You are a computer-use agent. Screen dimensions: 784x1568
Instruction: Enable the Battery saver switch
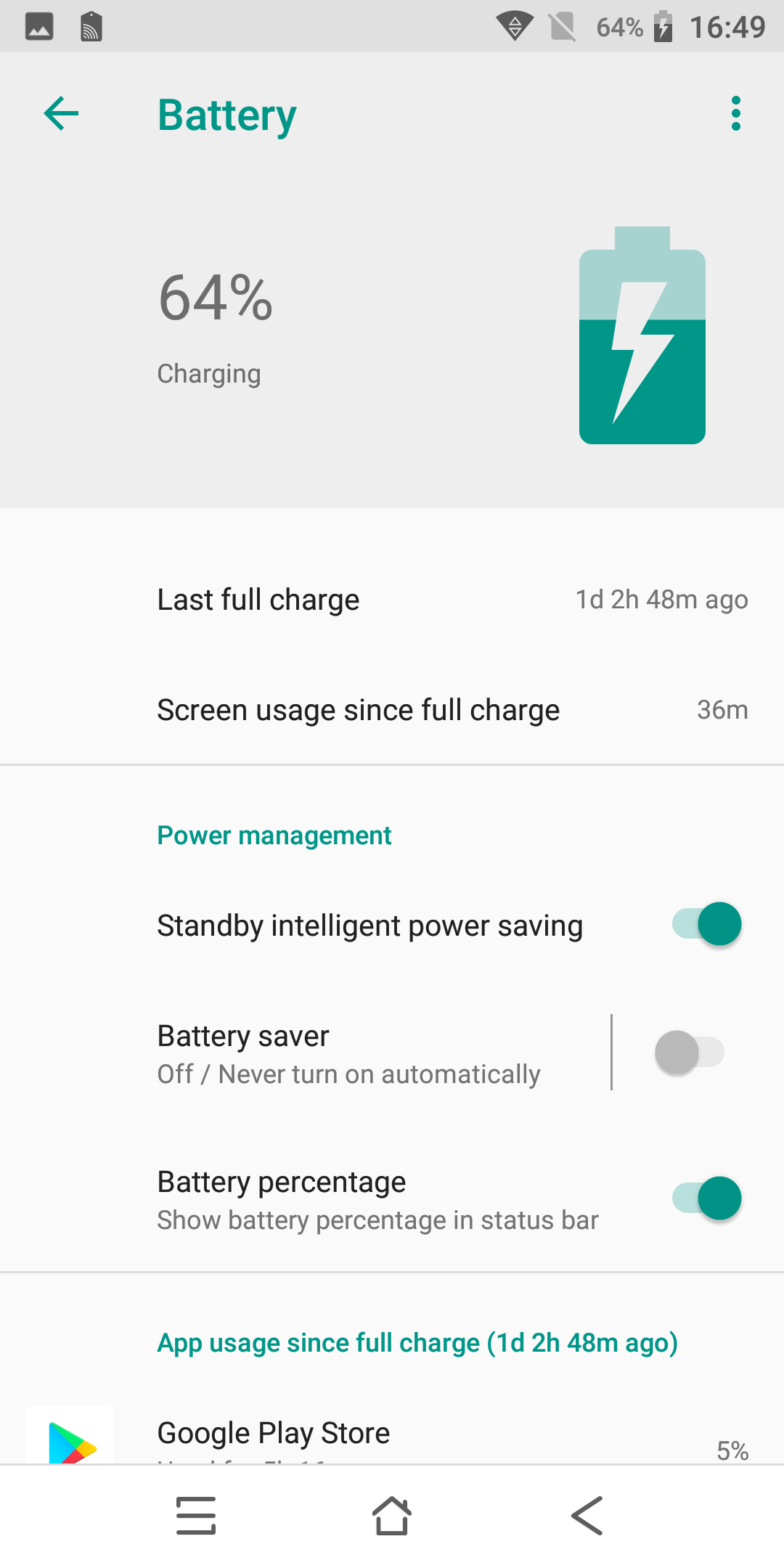(x=690, y=1053)
